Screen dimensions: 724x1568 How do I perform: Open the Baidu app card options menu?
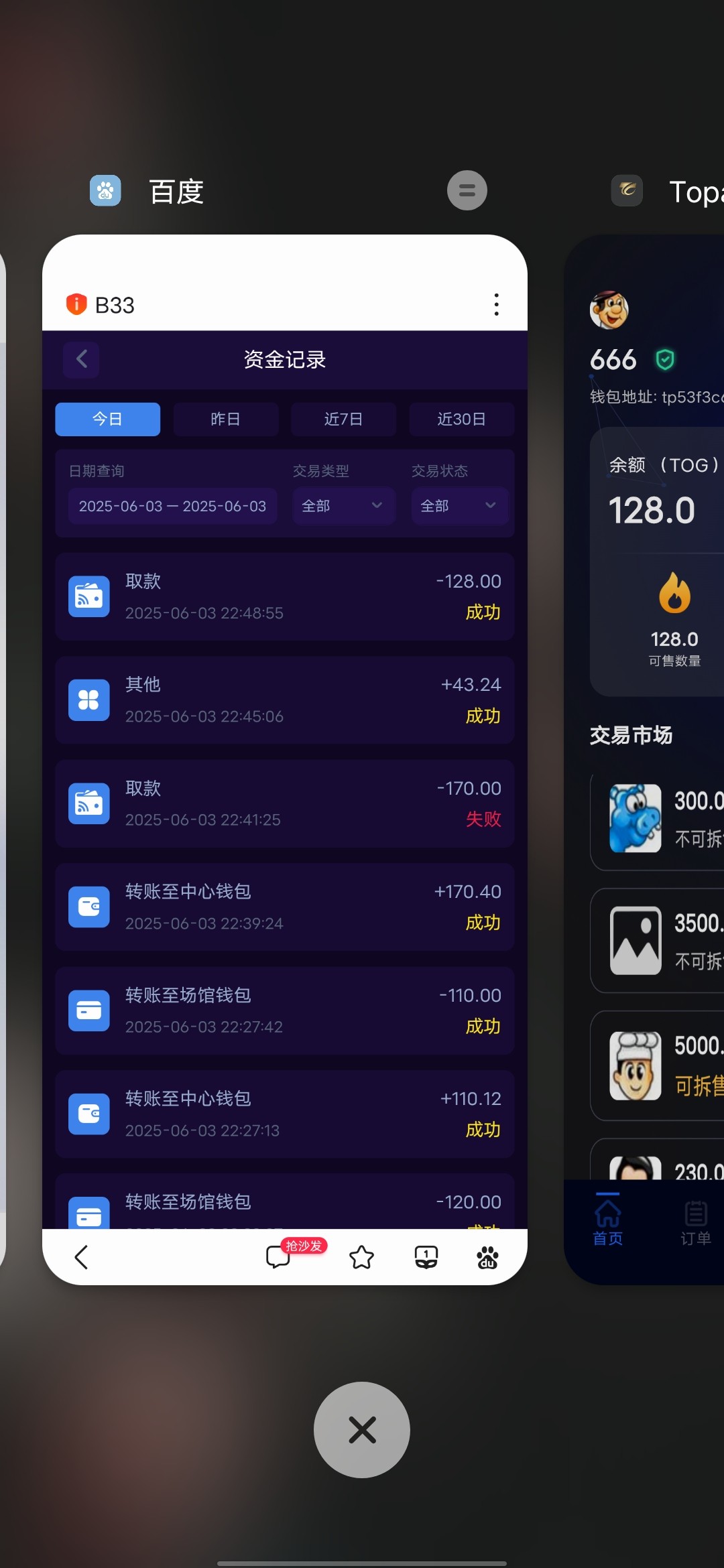(x=467, y=191)
